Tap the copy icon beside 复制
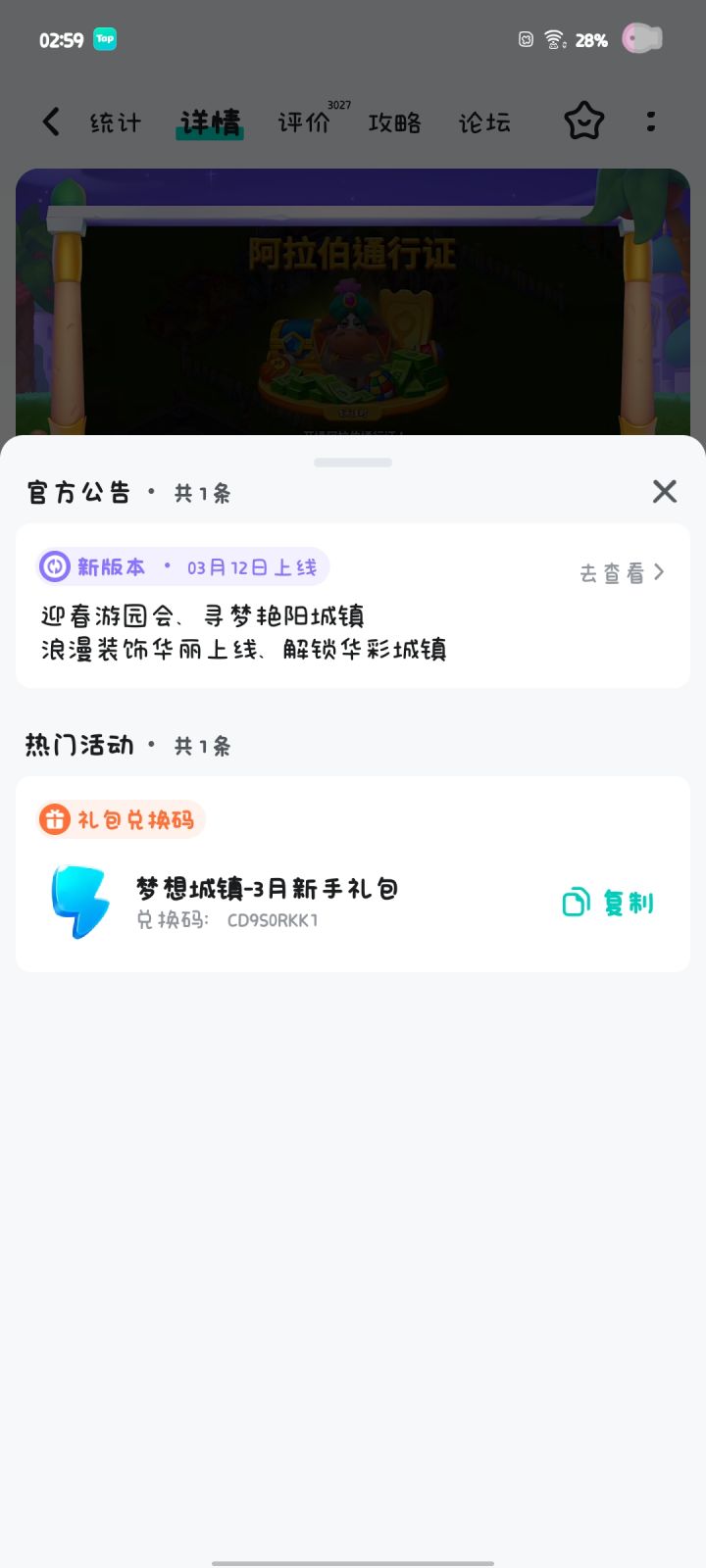The height and width of the screenshot is (1568, 706). pyautogui.click(x=577, y=902)
